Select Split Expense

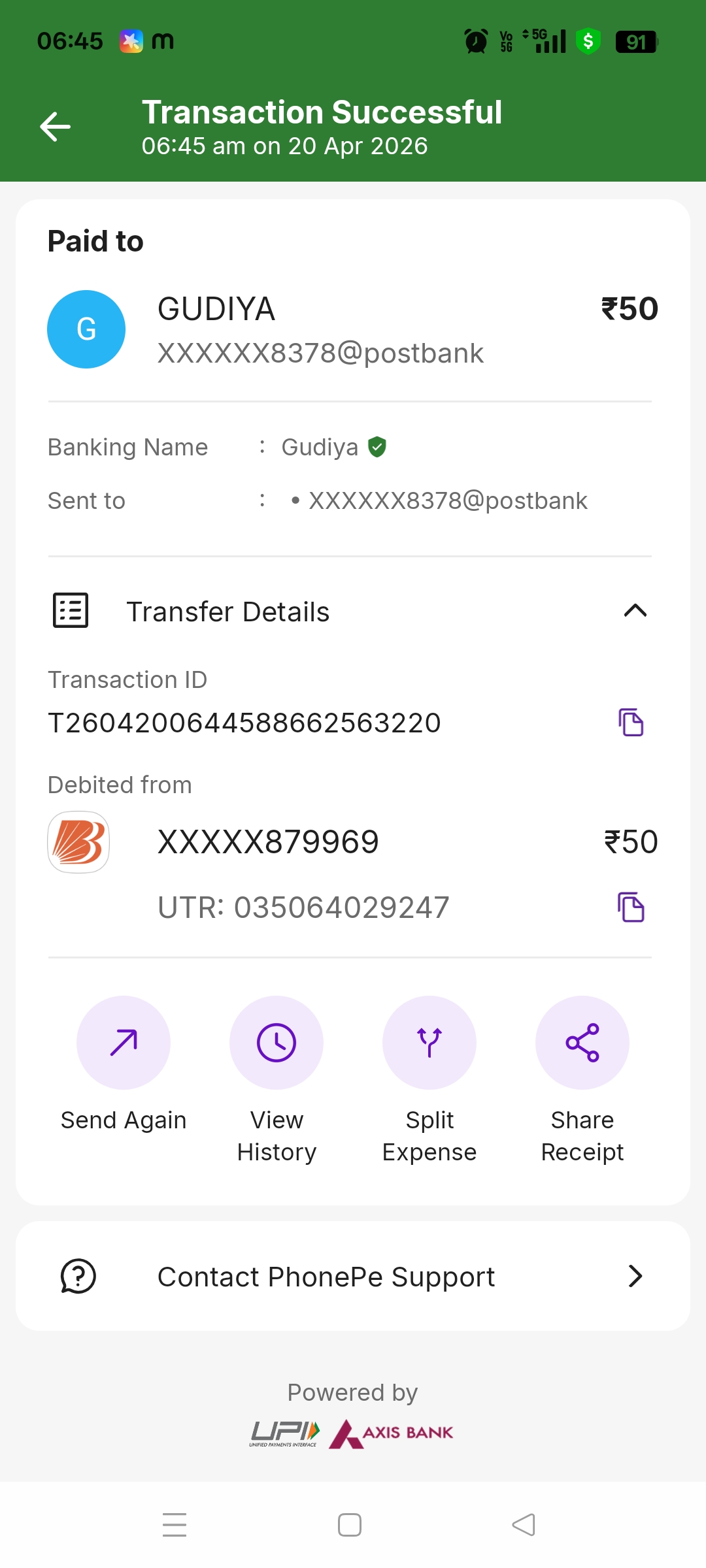[x=429, y=1043]
